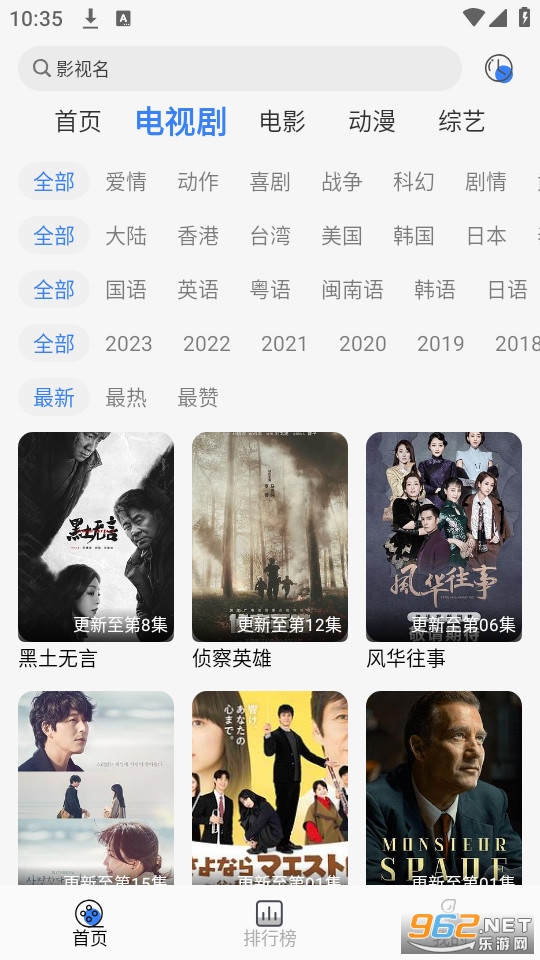Open the Monsieur Spade poster
The height and width of the screenshot is (960, 540).
(444, 788)
